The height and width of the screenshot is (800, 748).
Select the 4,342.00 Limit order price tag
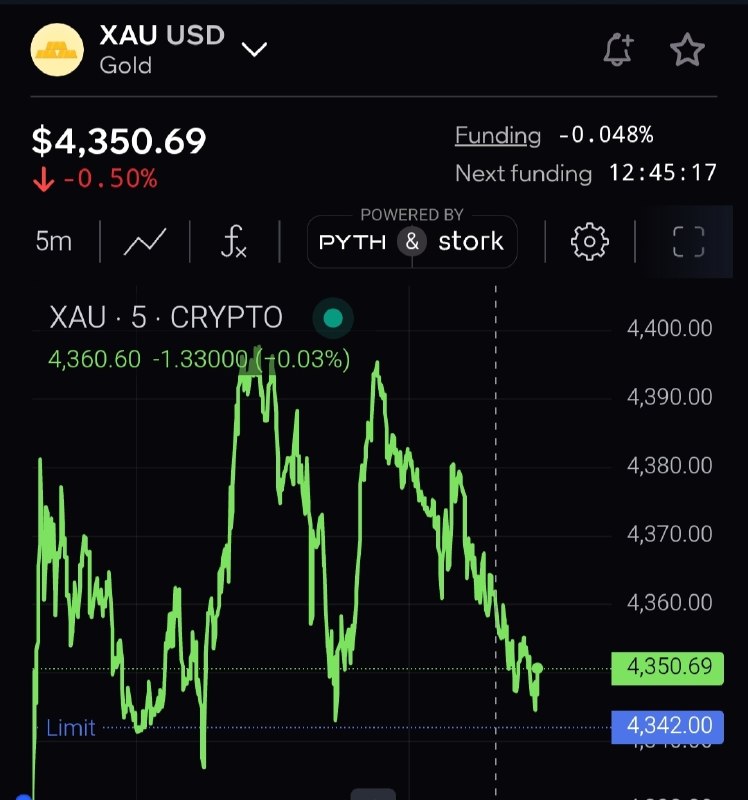click(x=667, y=726)
